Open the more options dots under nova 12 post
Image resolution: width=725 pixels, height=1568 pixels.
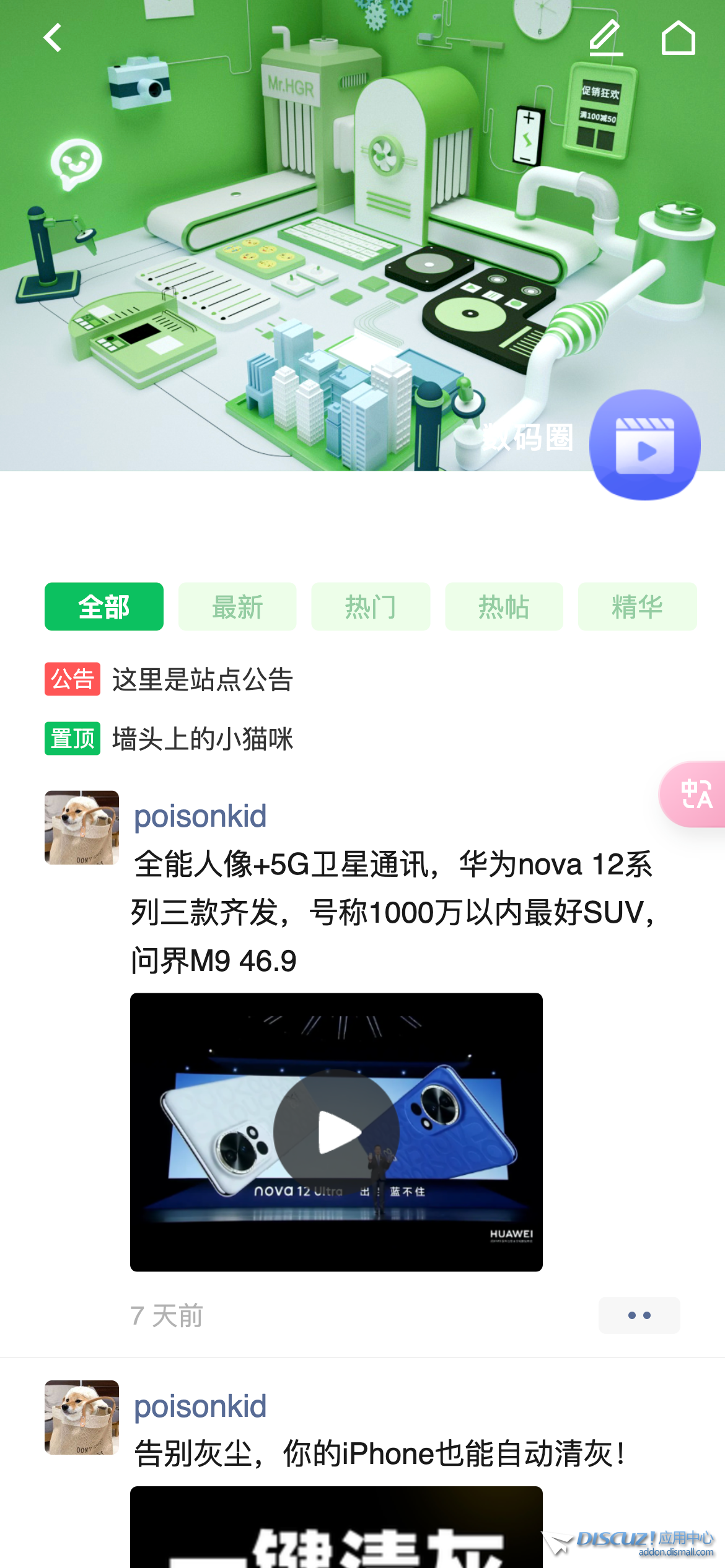tap(639, 1315)
